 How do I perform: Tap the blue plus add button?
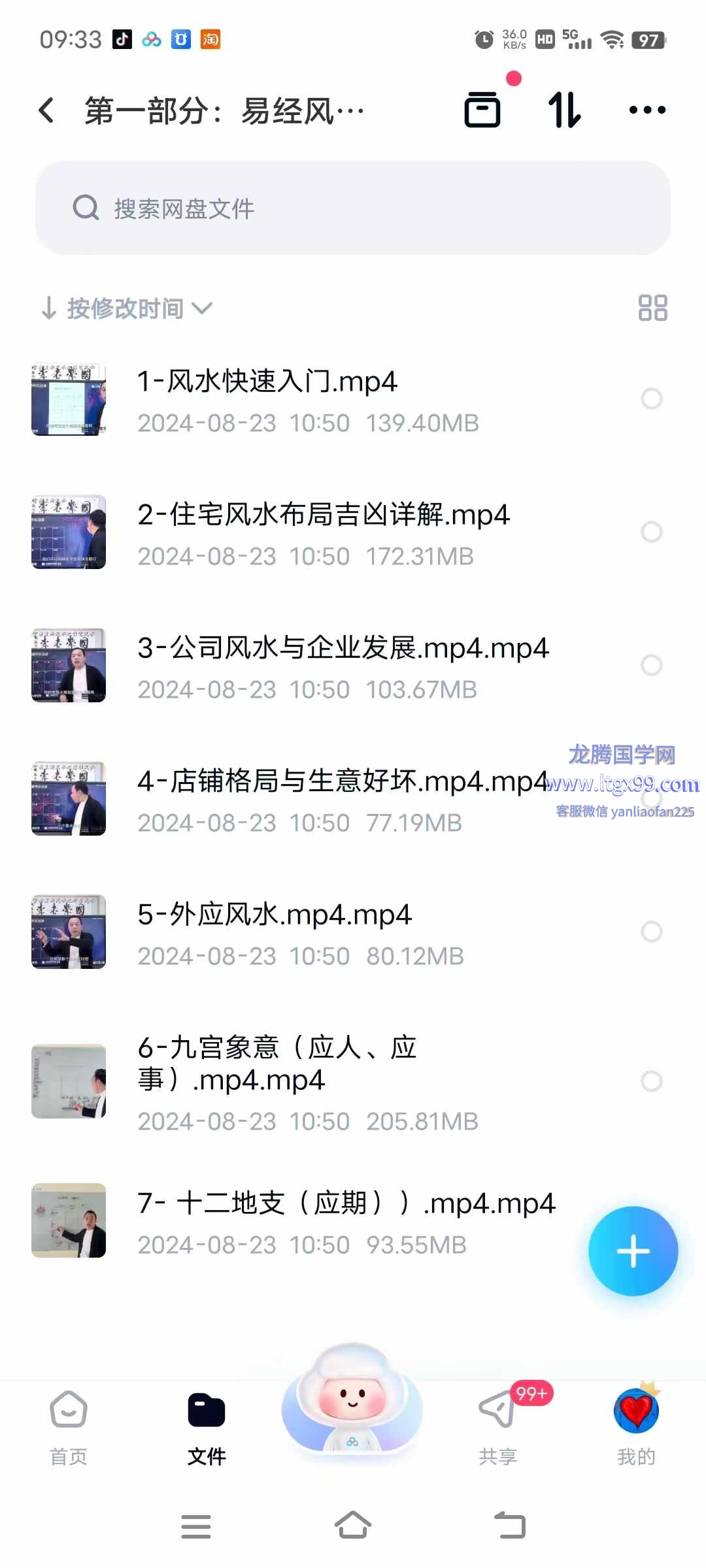633,1251
